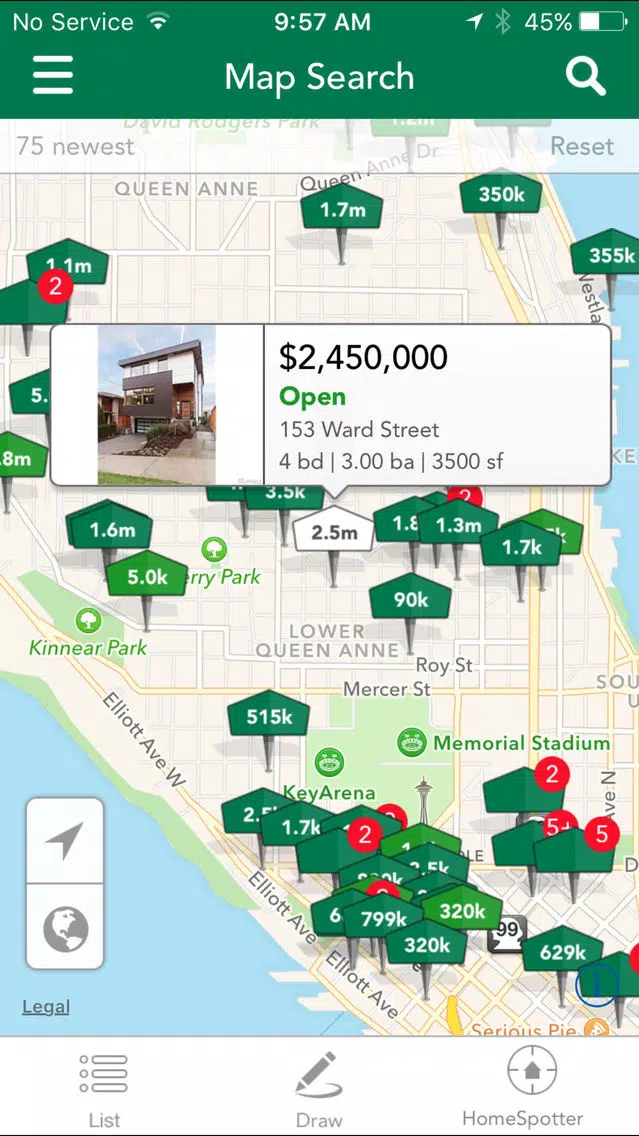Select the 515k listing pin

[x=269, y=717]
